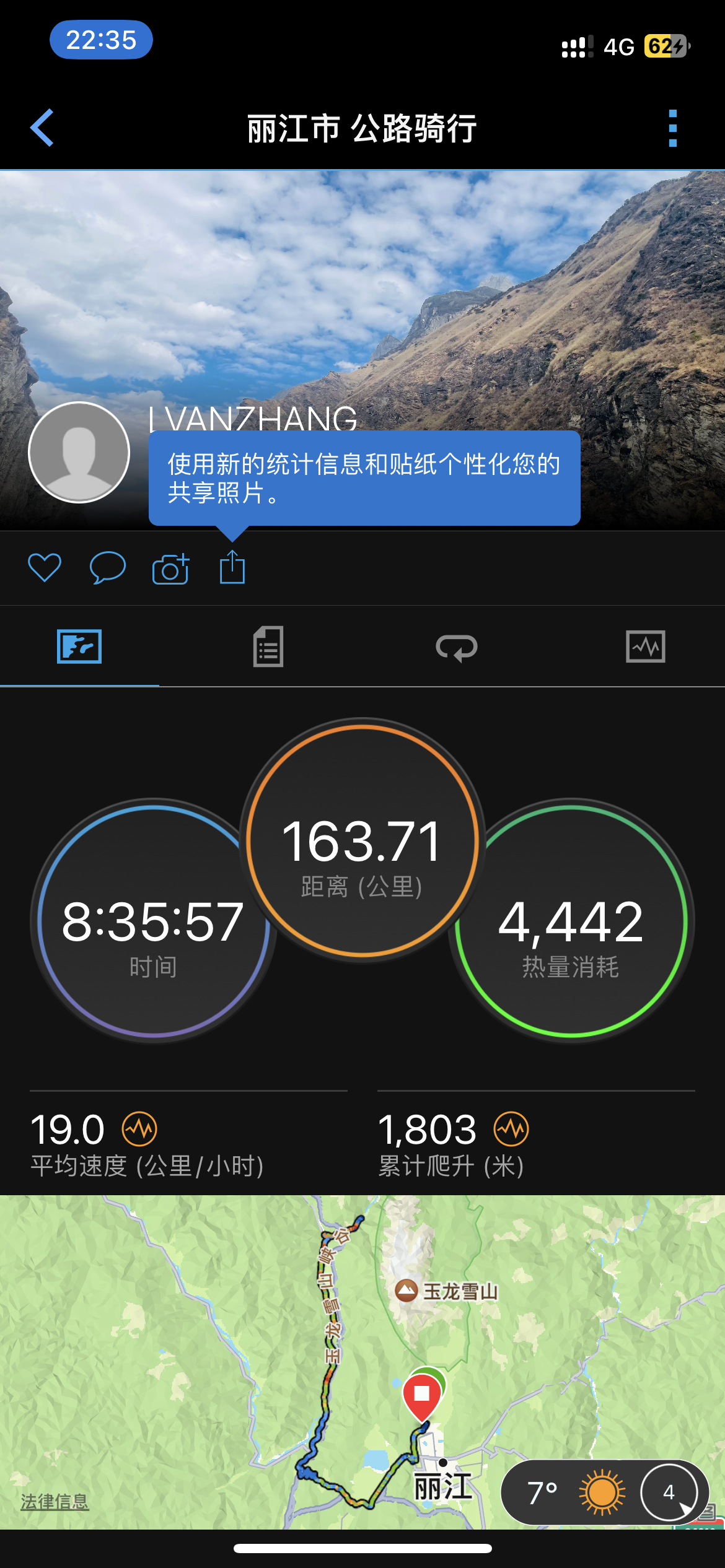Open the 法律信息 link on map
Viewport: 725px width, 1568px height.
coord(55,1501)
